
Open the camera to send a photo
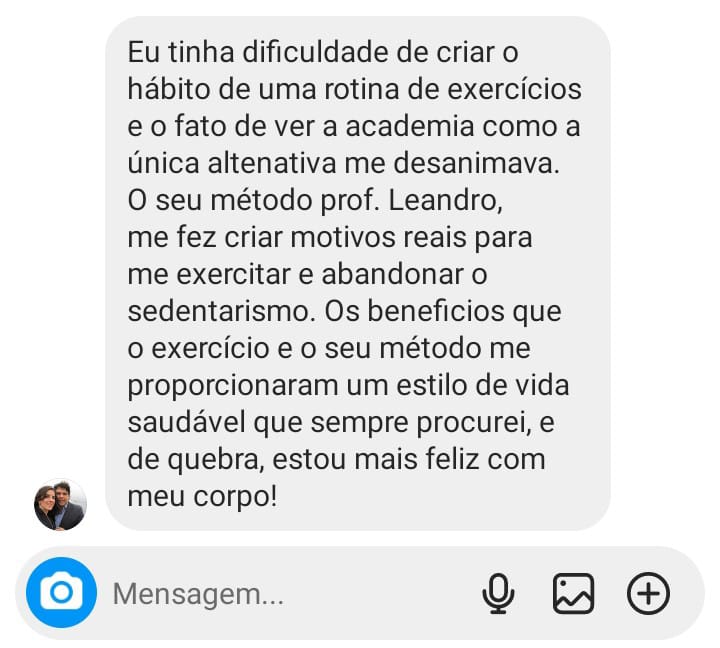pyautogui.click(x=61, y=594)
